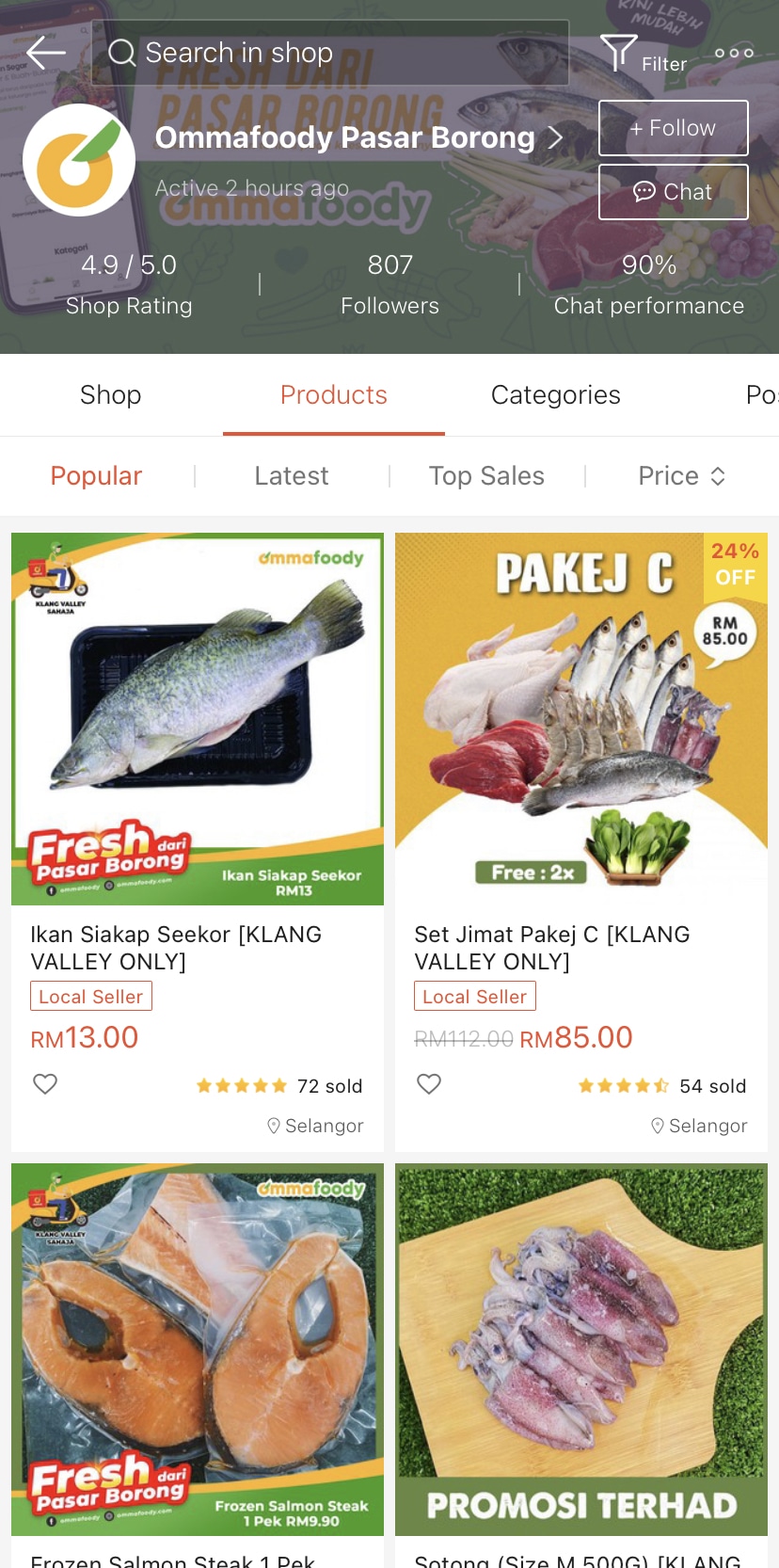Viewport: 779px width, 1568px height.
Task: Like the Ikan Siakap Seekor item
Action: tap(45, 1084)
